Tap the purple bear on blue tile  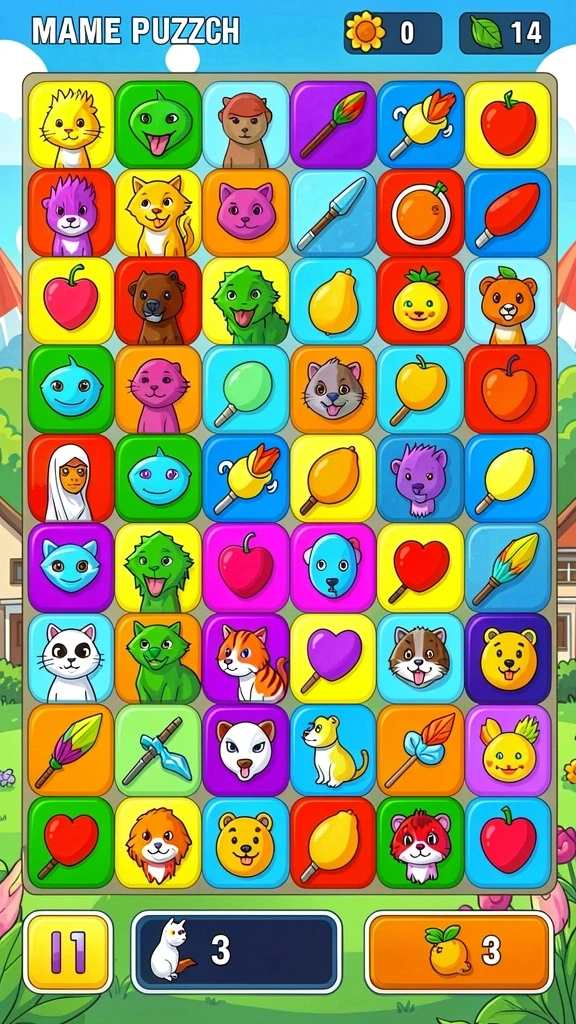(421, 479)
